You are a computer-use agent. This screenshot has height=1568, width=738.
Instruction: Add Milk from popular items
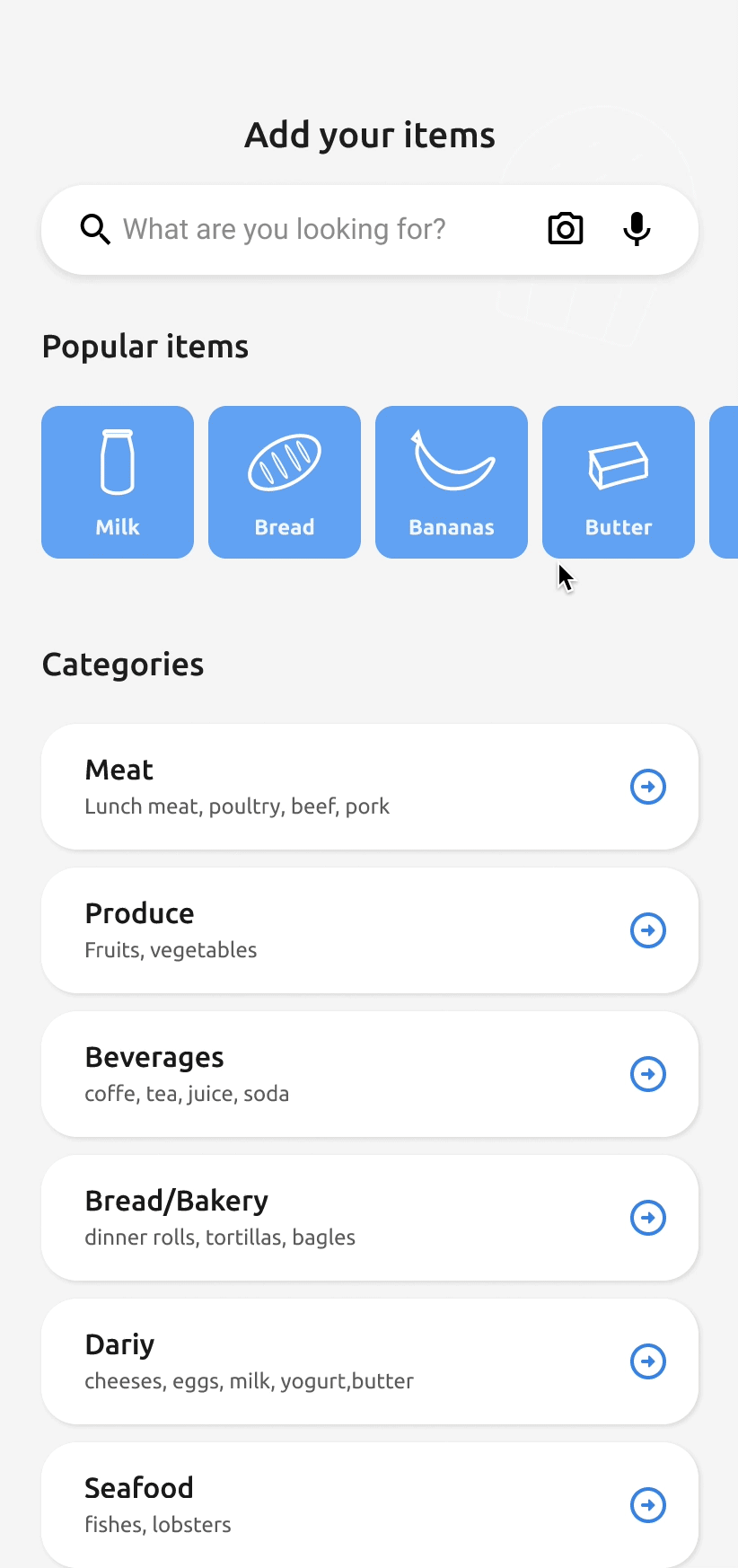pyautogui.click(x=118, y=482)
